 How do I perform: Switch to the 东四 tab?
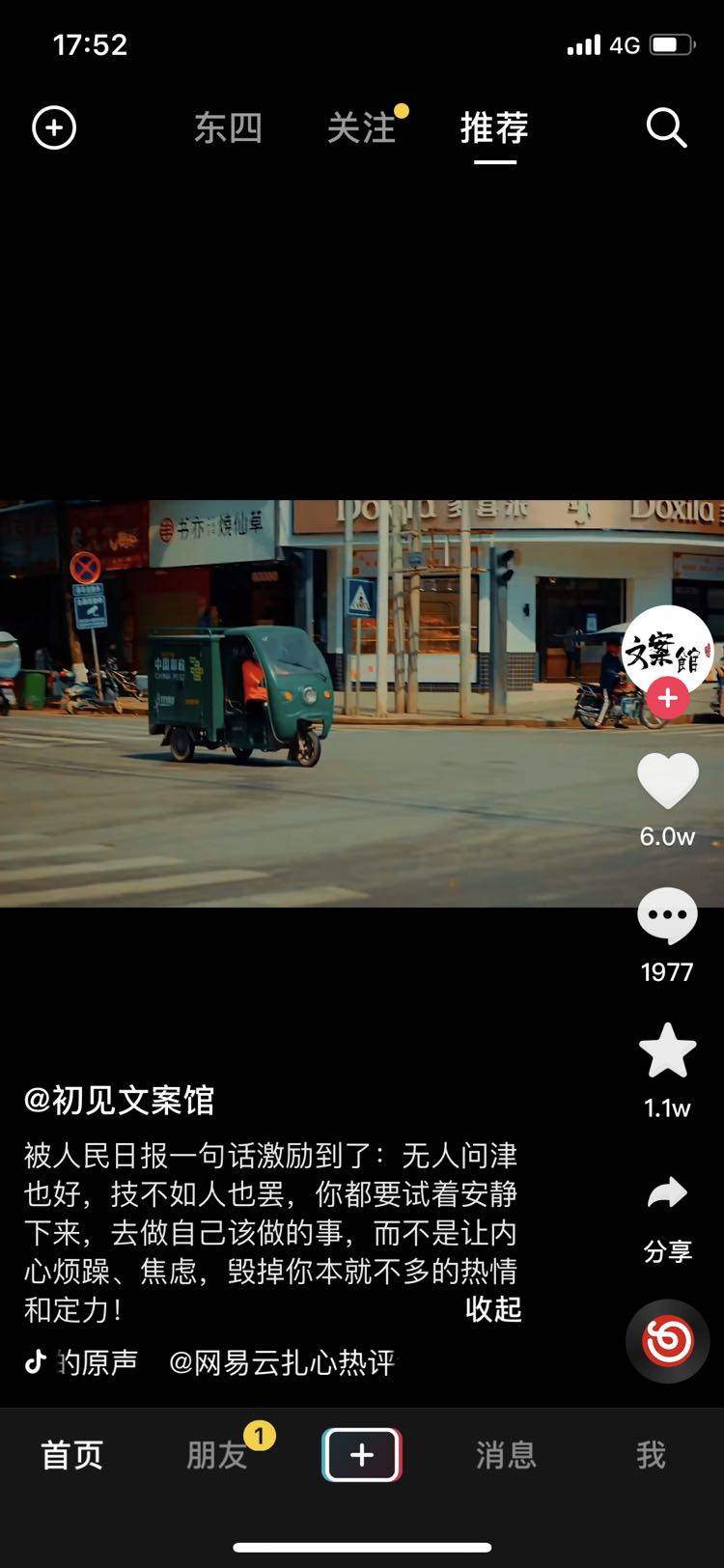[x=228, y=127]
